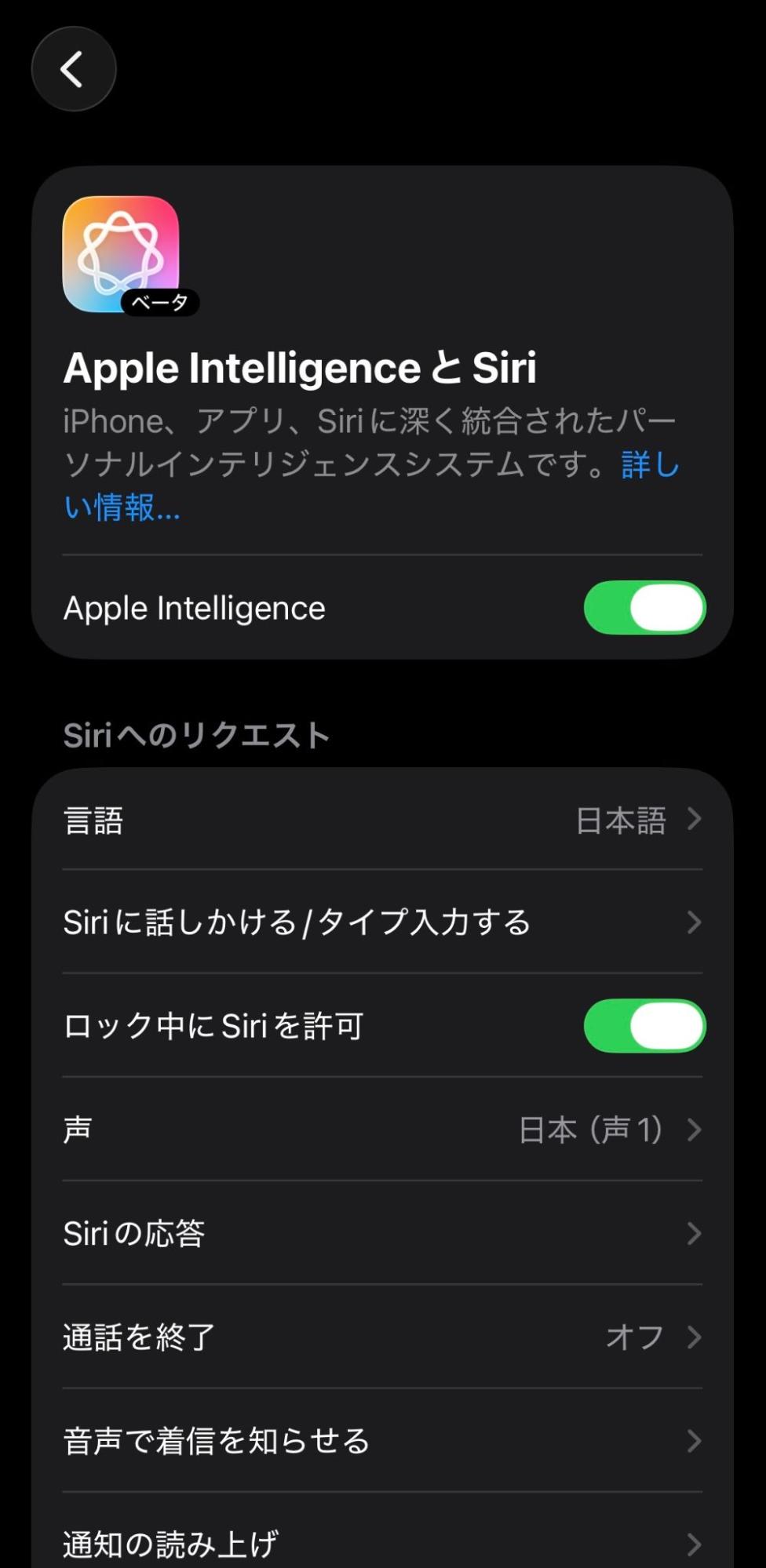Turn off the Apple Intelligence switch
The height and width of the screenshot is (1568, 766).
(644, 608)
